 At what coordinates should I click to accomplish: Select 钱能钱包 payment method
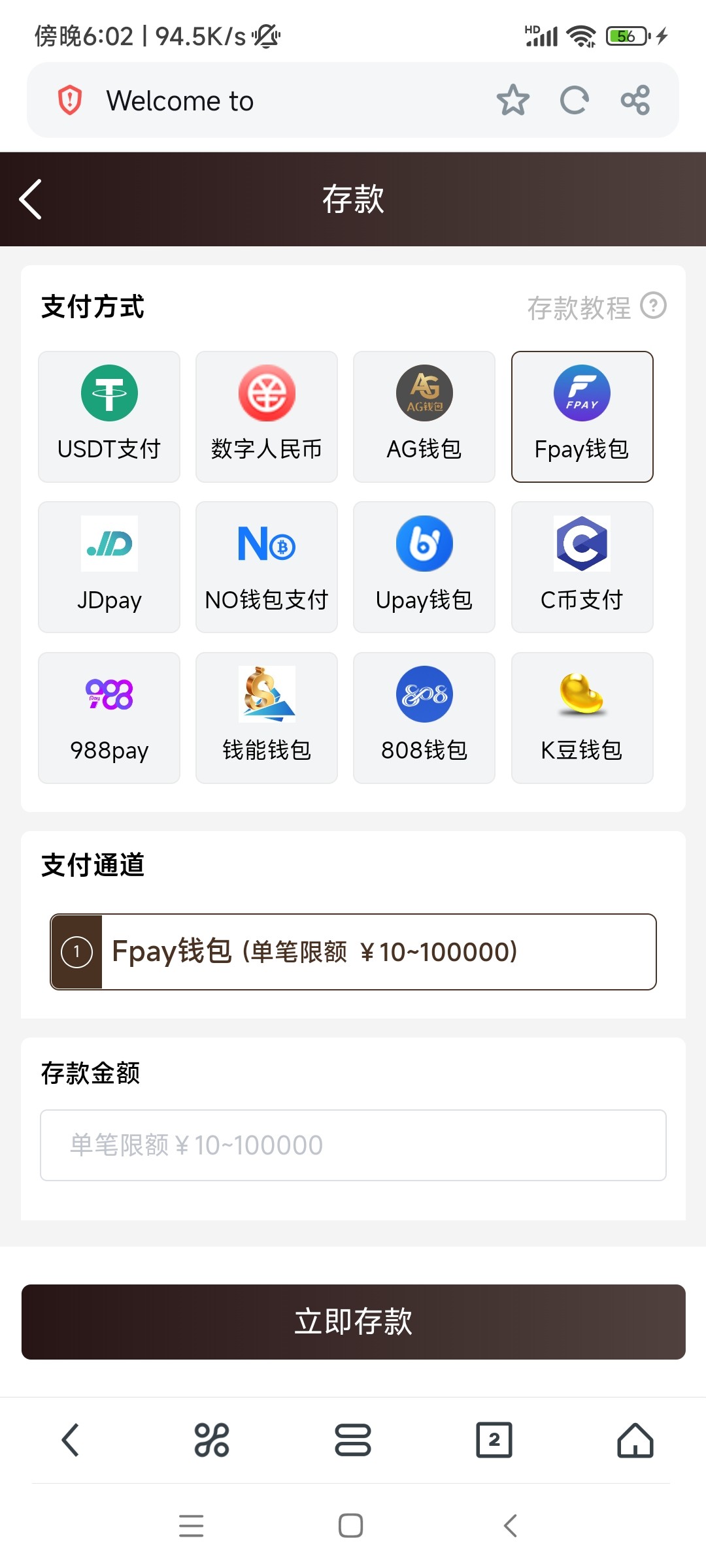click(x=267, y=717)
